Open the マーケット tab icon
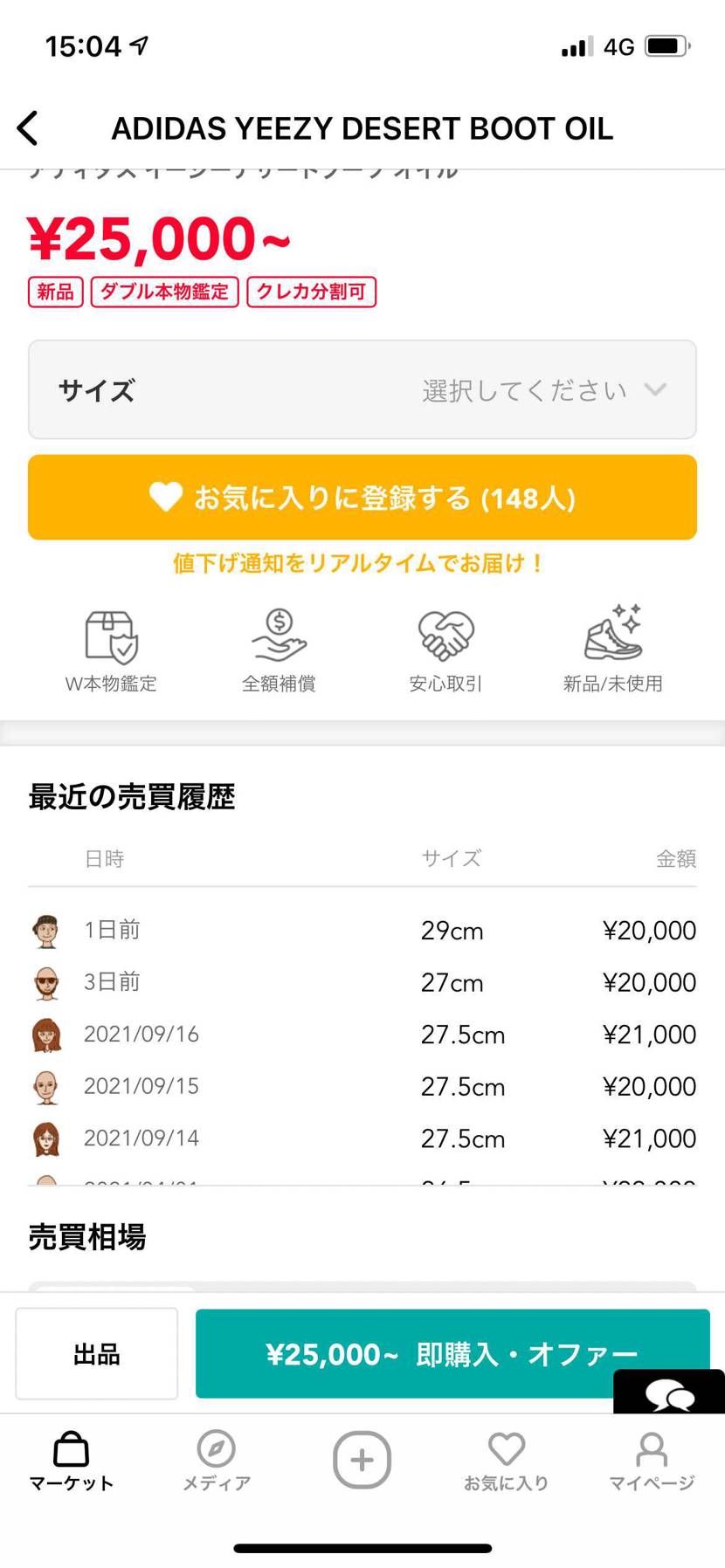The image size is (725, 1568). click(x=70, y=1454)
